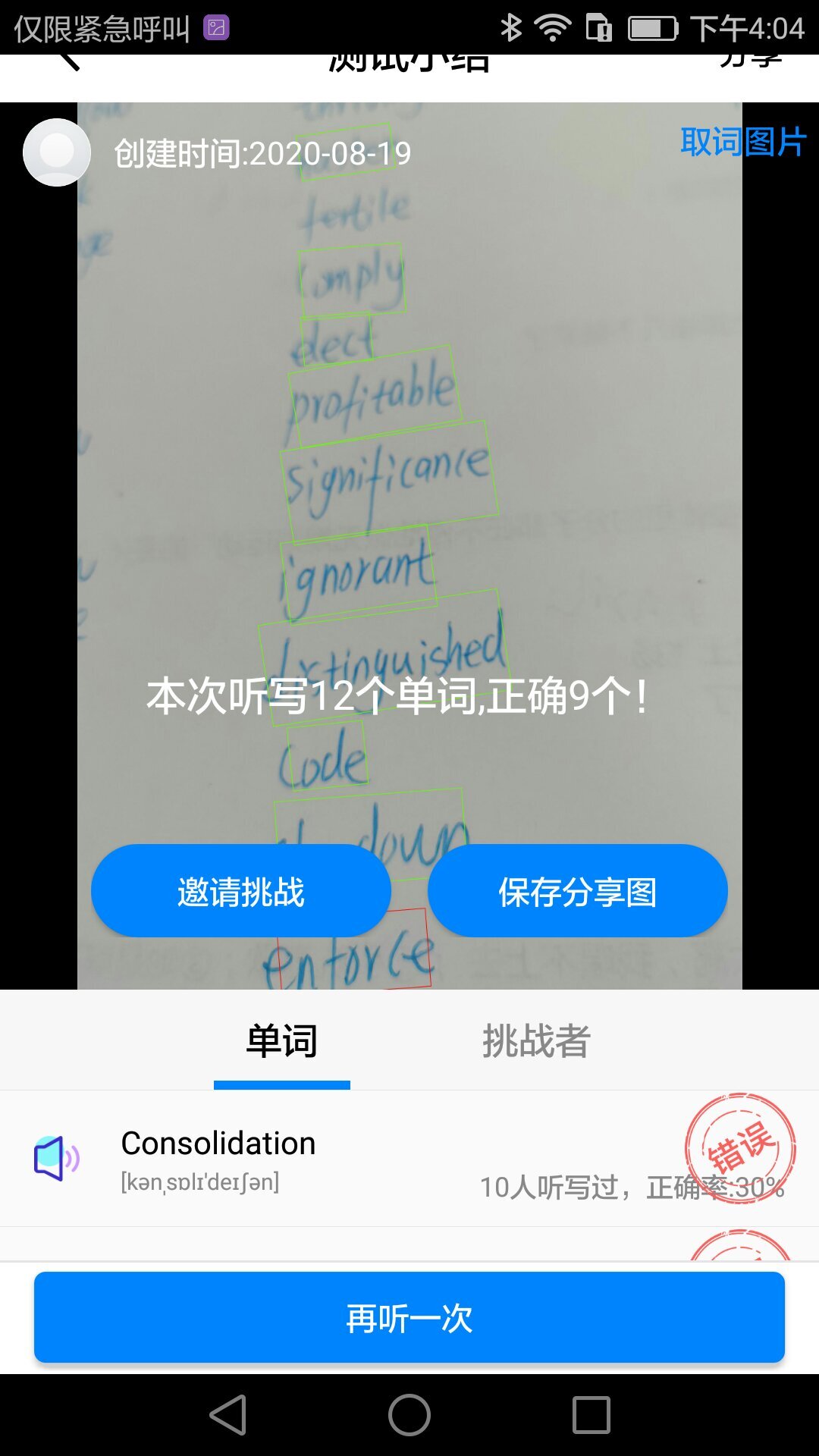This screenshot has width=819, height=1456.
Task: Switch to the 单词 tab
Action: (x=281, y=1040)
